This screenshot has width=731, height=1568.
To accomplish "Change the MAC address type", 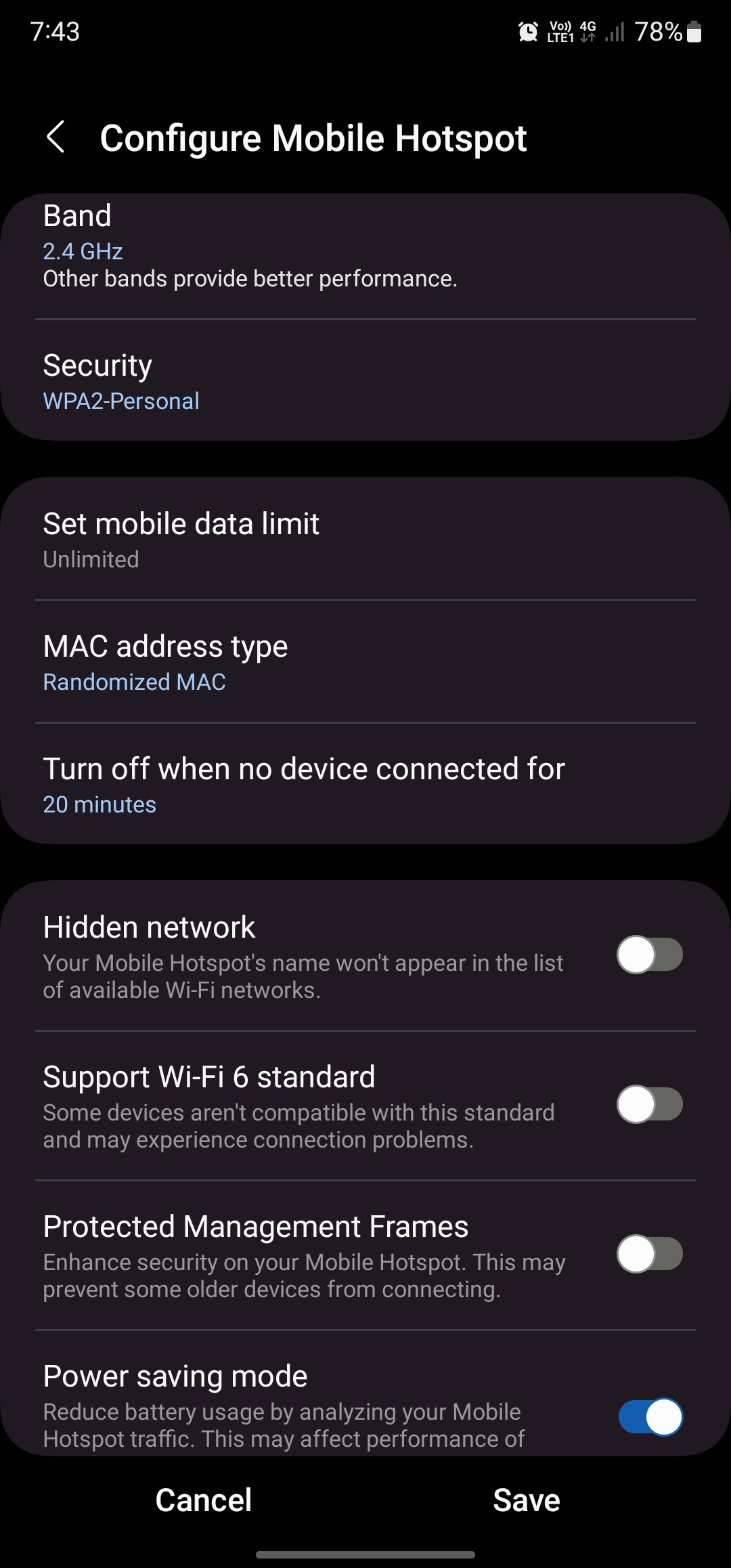I will pos(365,662).
